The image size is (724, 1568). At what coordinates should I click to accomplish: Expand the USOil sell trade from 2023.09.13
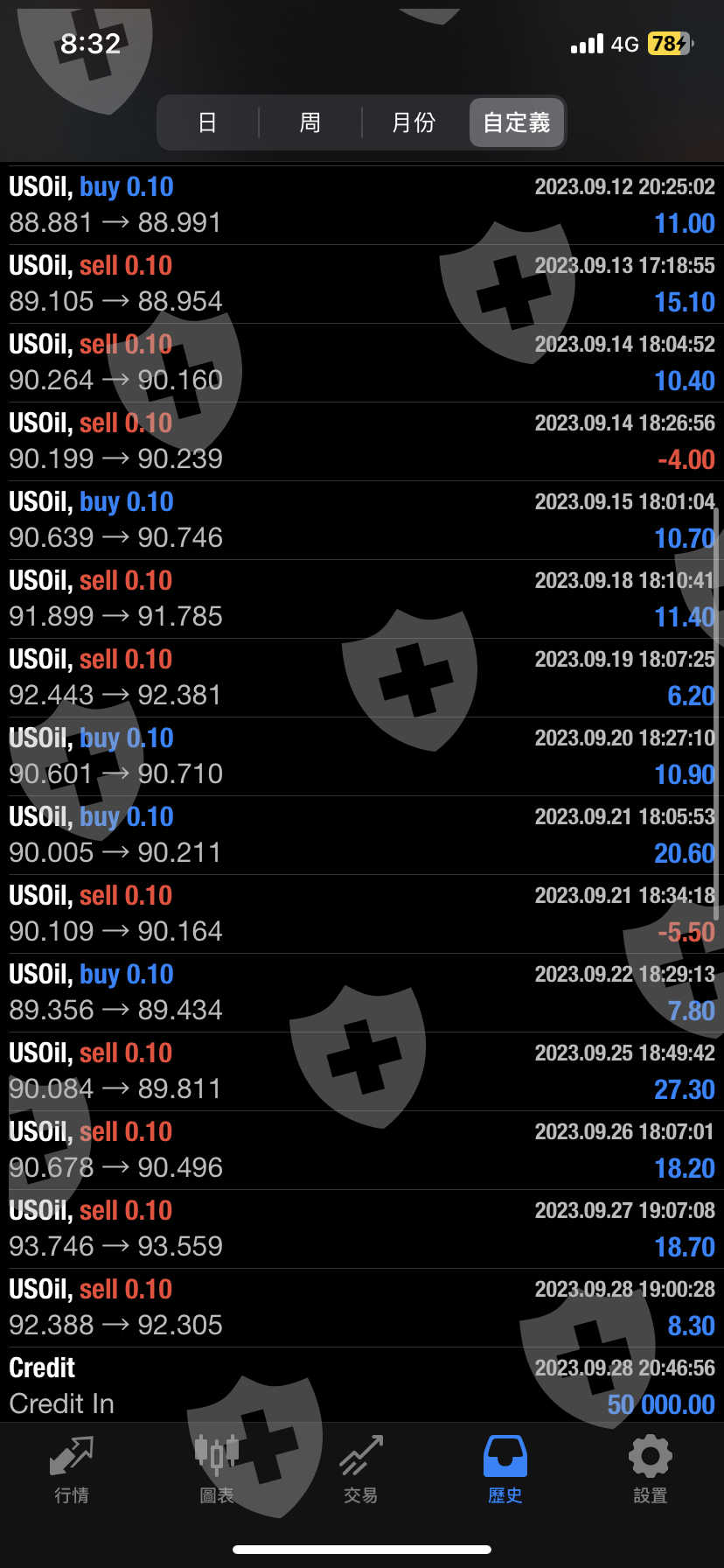(362, 283)
